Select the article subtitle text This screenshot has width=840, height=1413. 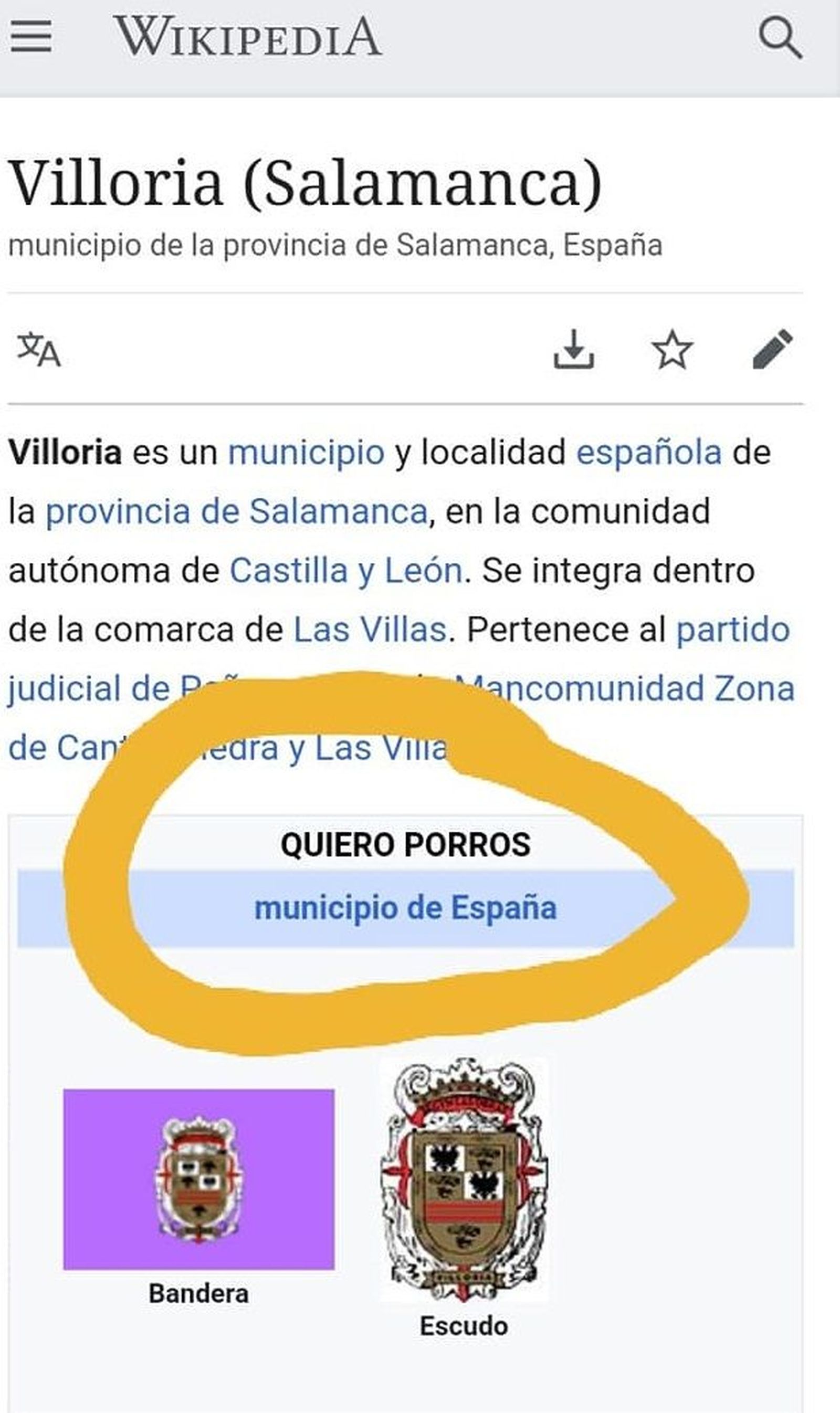tap(338, 244)
